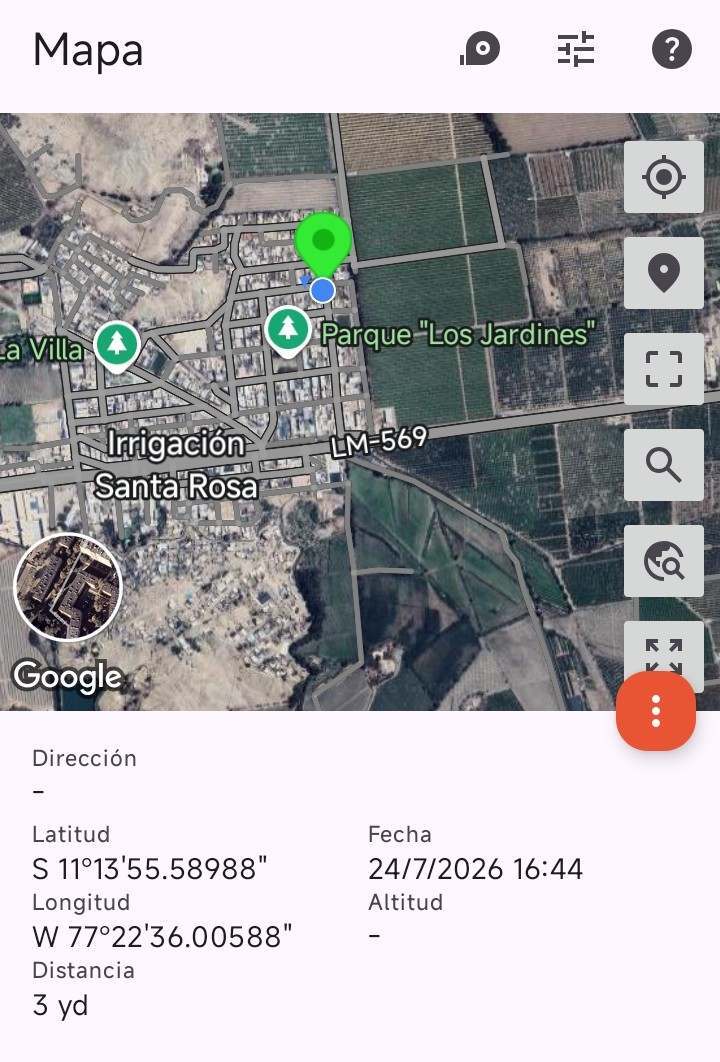Switch map layer using the satellite thumbnail
Screen dimensions: 720x1062
[68, 587]
